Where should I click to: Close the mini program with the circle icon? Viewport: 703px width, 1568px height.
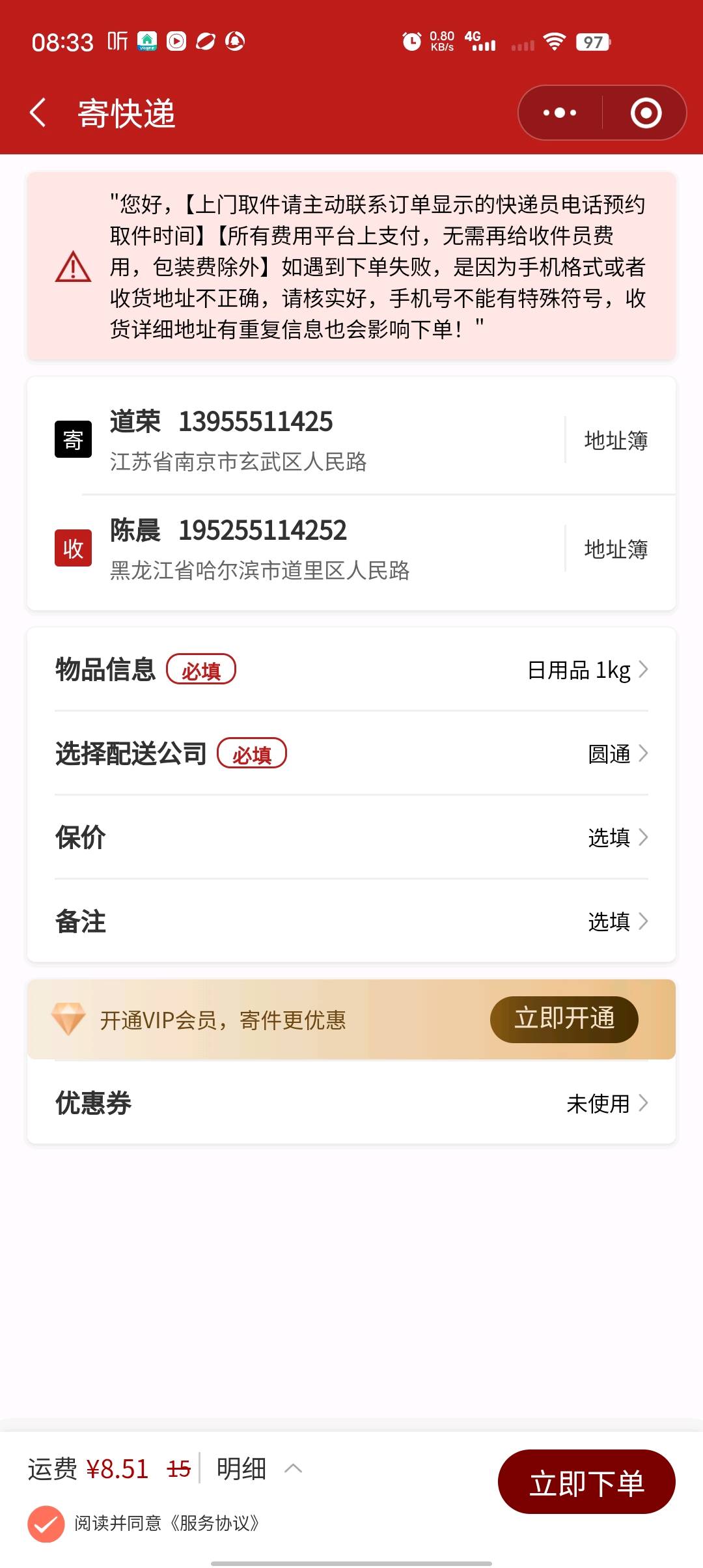click(646, 113)
